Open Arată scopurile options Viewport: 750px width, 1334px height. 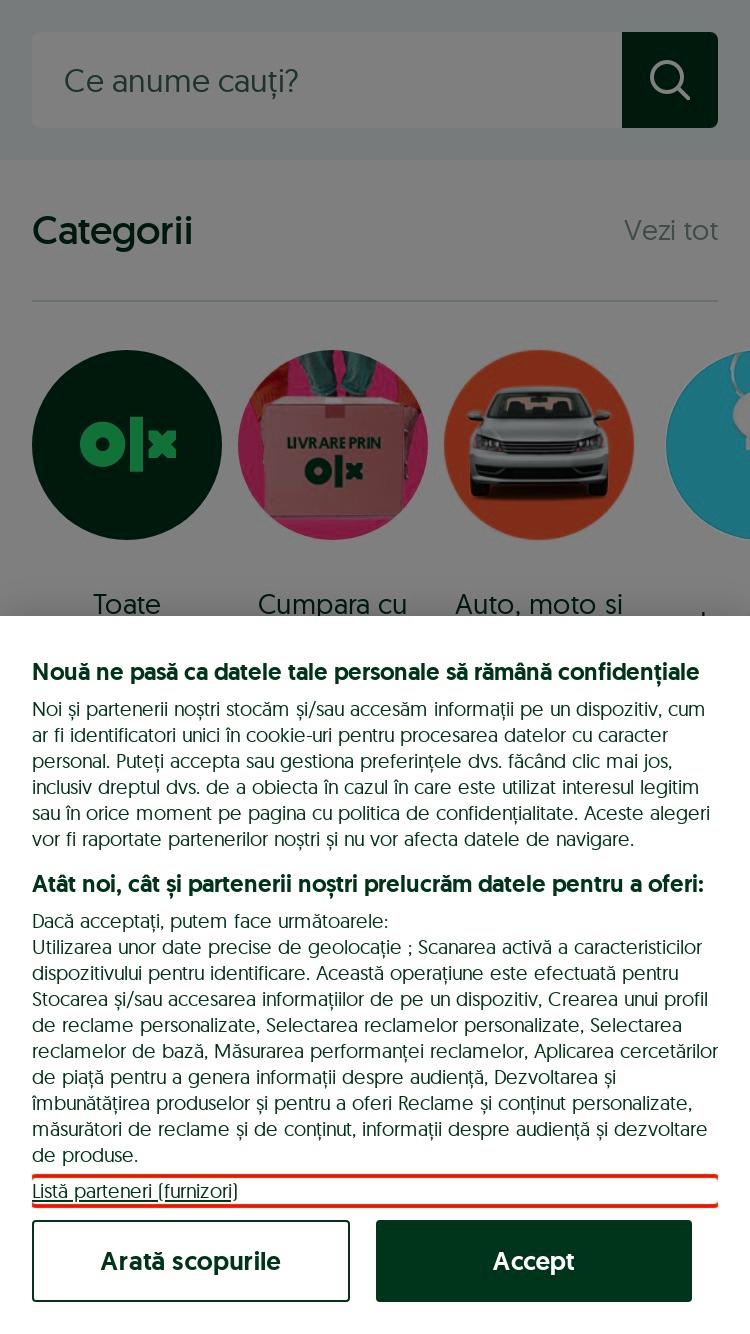click(191, 1261)
